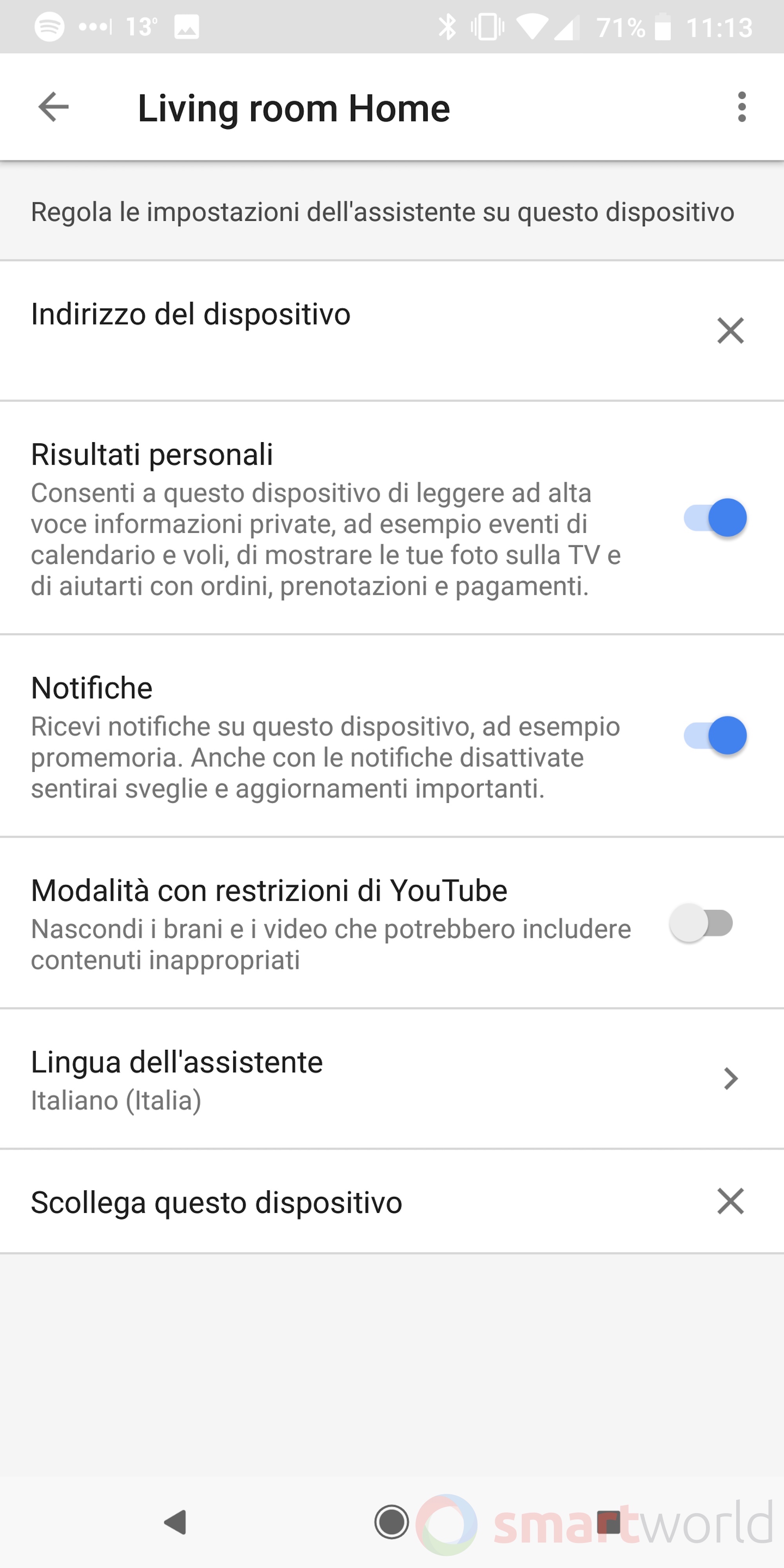Enable Modalità con restrizioni di YouTube
This screenshot has height=1568, width=784.
point(701,923)
